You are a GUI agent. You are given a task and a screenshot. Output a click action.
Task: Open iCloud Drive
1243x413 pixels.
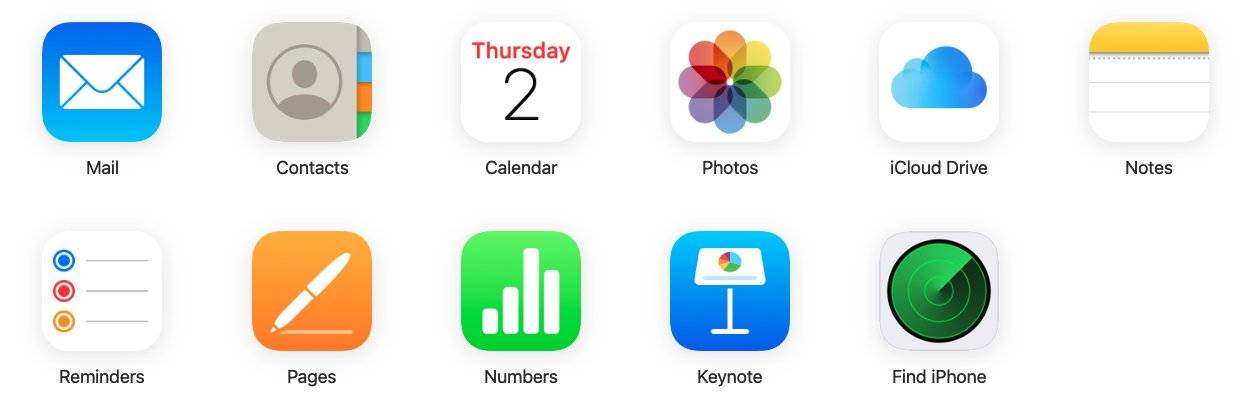click(939, 82)
